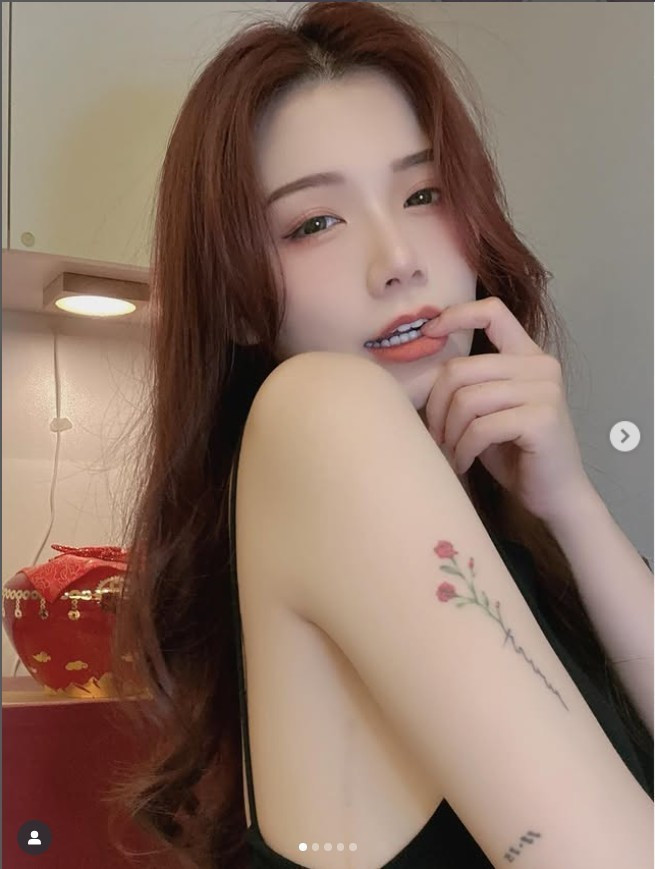Go to the next photo in carousel
The width and height of the screenshot is (655, 869).
click(x=625, y=436)
